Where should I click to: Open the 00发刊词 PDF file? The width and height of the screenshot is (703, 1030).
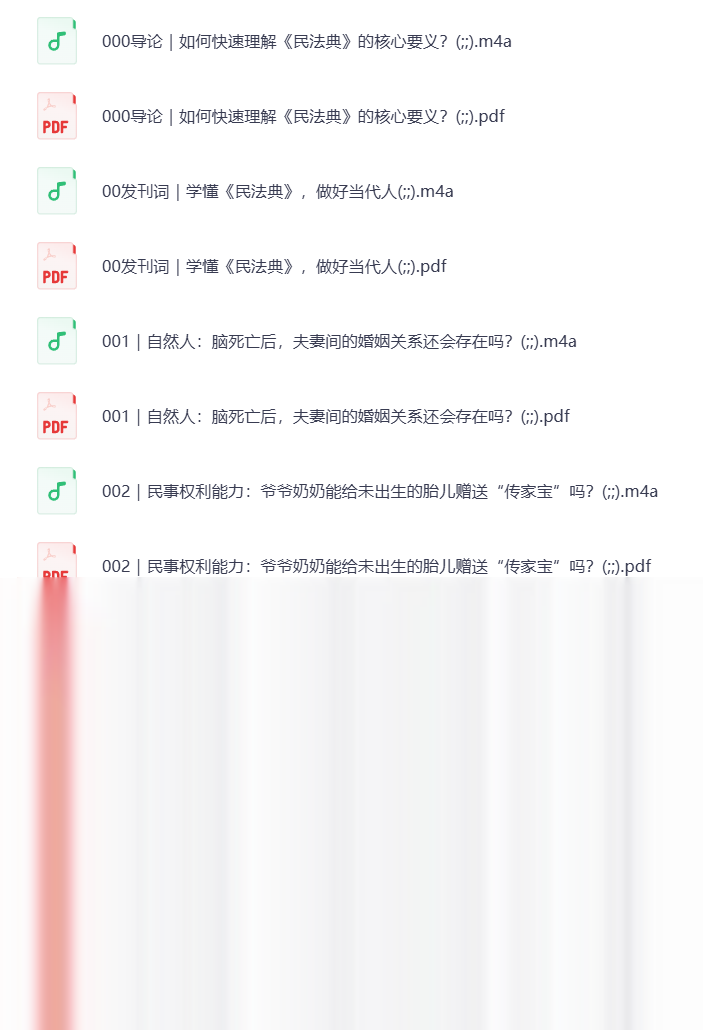tap(274, 266)
